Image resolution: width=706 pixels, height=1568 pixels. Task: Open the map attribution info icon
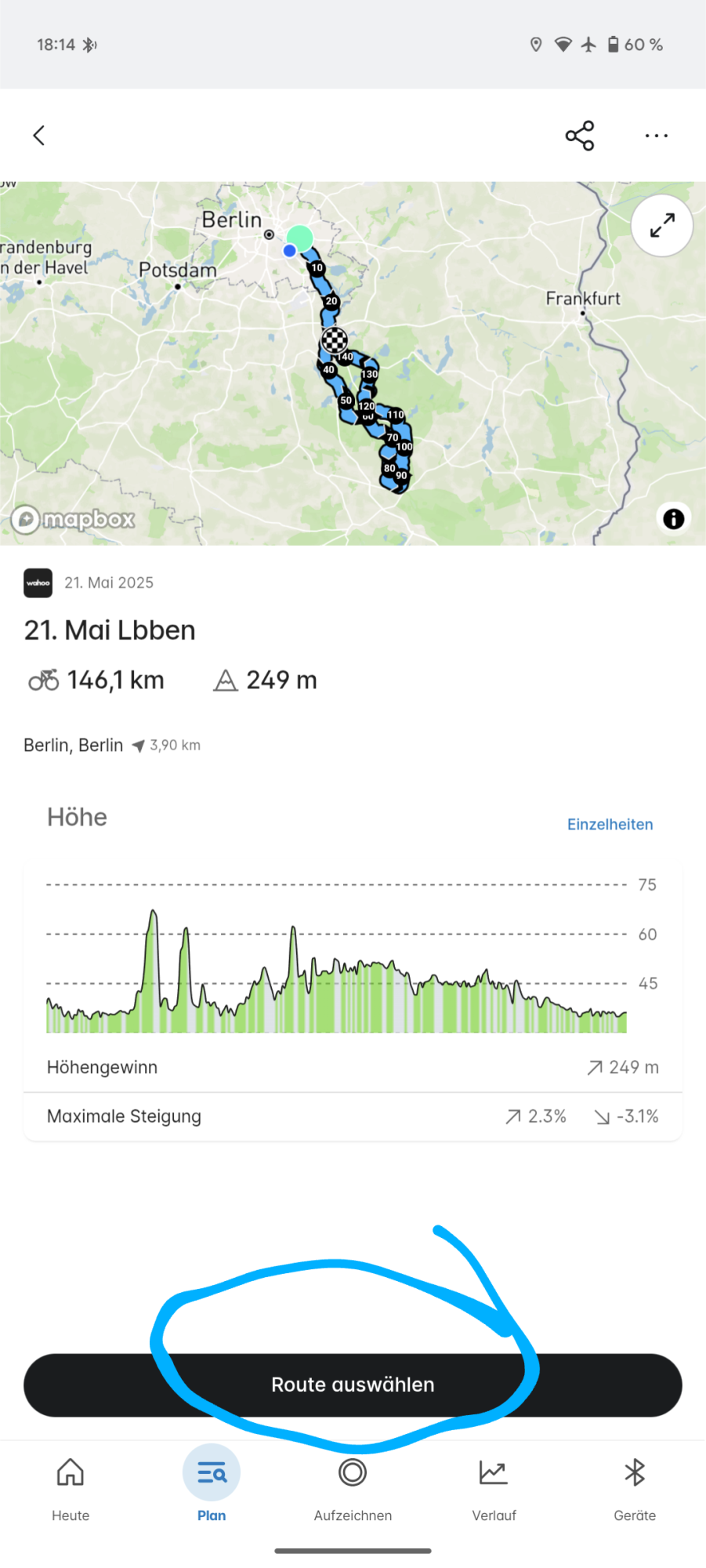[x=673, y=519]
